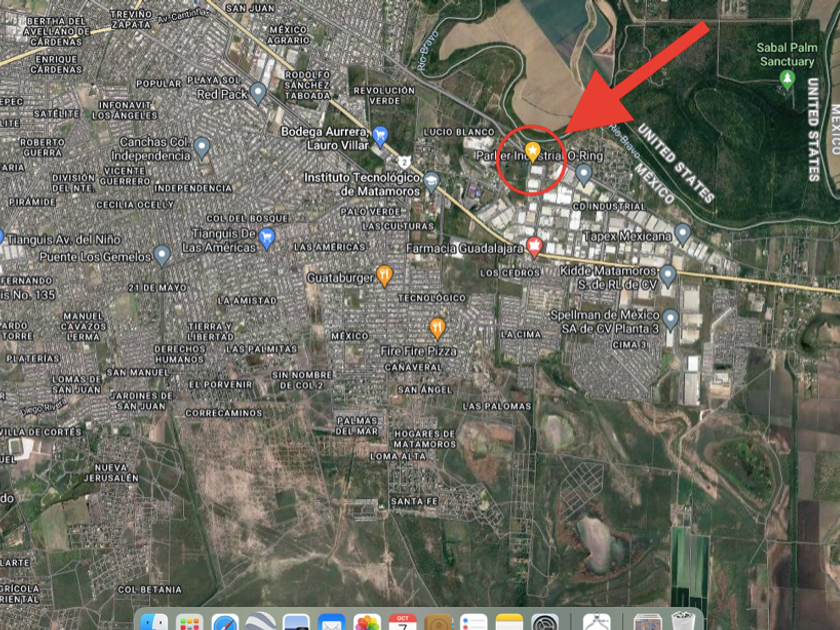Open Tianguis De Las Américas marker
The image size is (840, 630).
click(x=266, y=238)
